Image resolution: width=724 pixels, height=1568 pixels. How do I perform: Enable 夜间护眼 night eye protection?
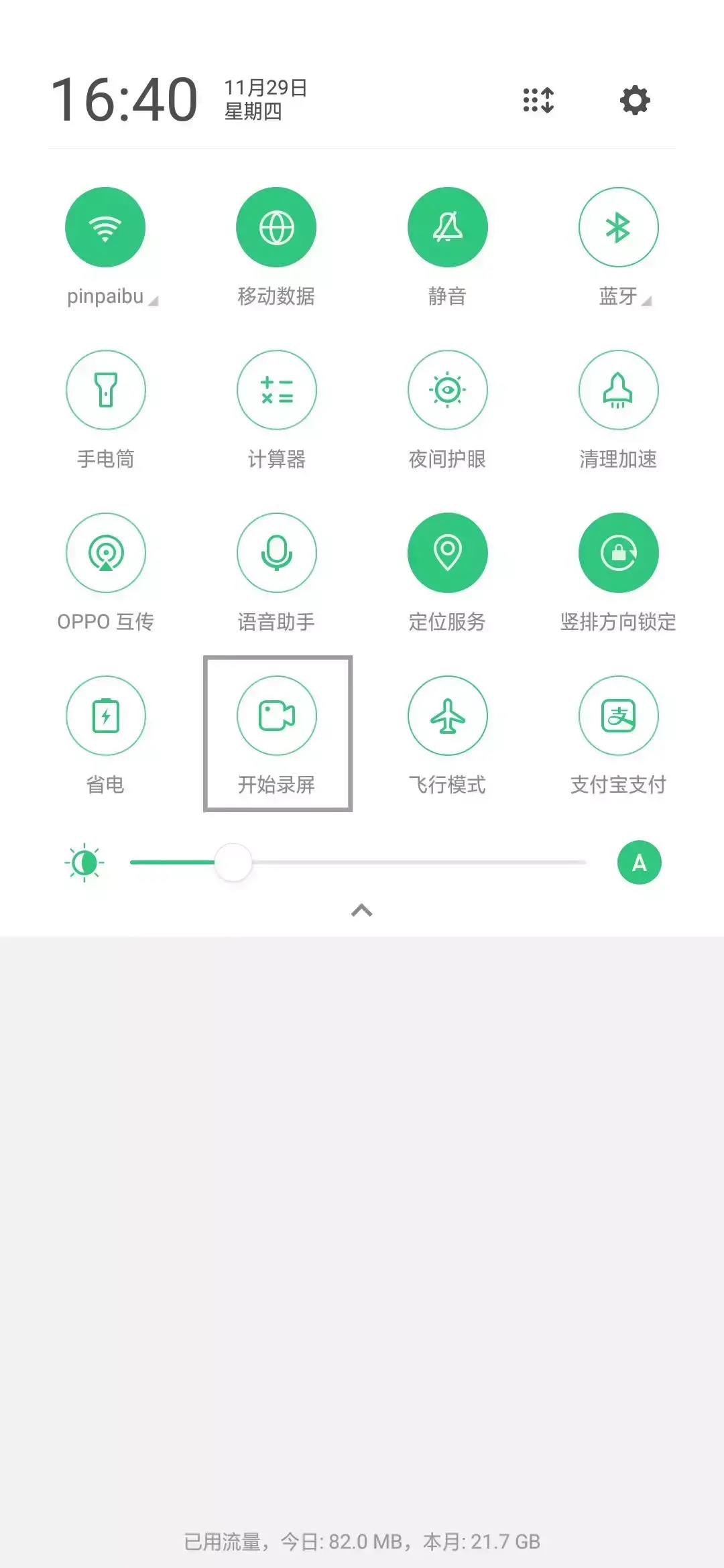coord(448,390)
